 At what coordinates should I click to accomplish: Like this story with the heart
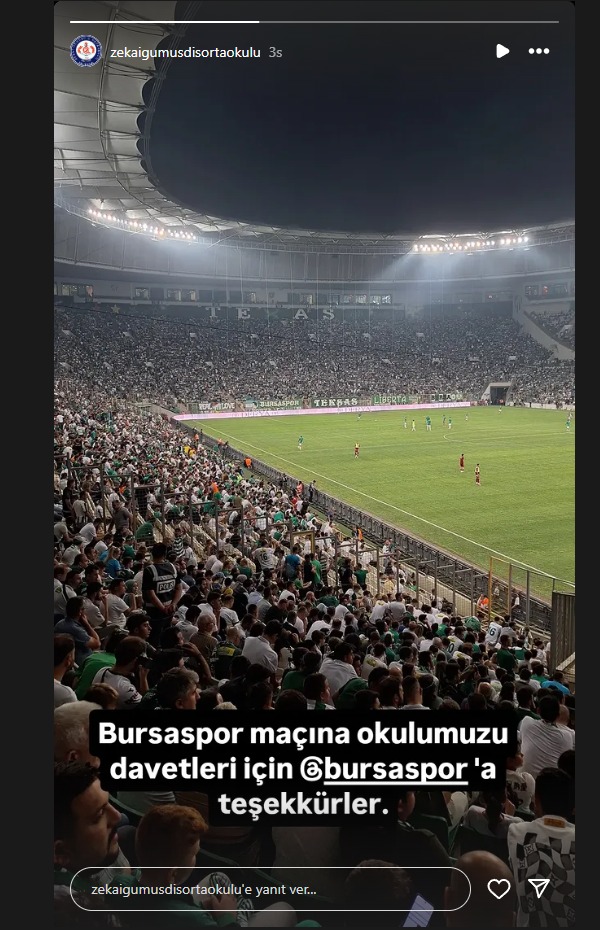498,889
